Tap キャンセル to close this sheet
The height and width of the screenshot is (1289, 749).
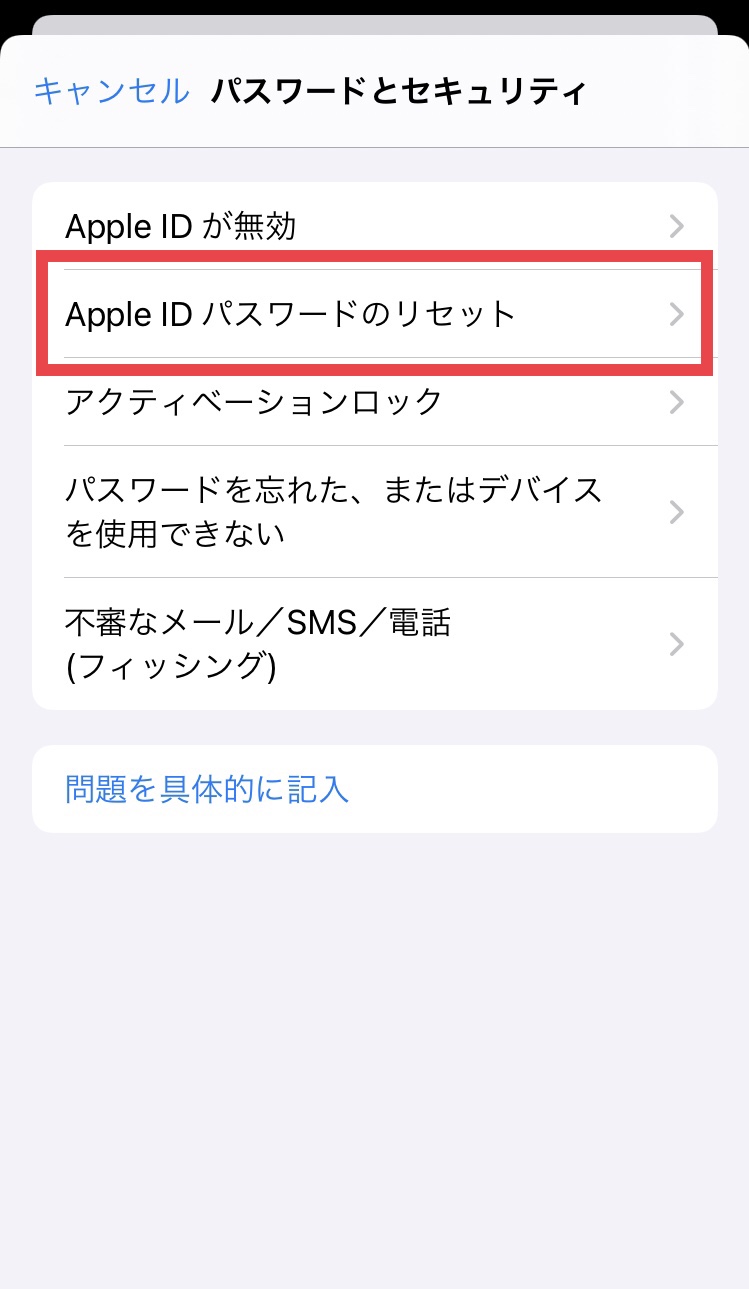111,91
